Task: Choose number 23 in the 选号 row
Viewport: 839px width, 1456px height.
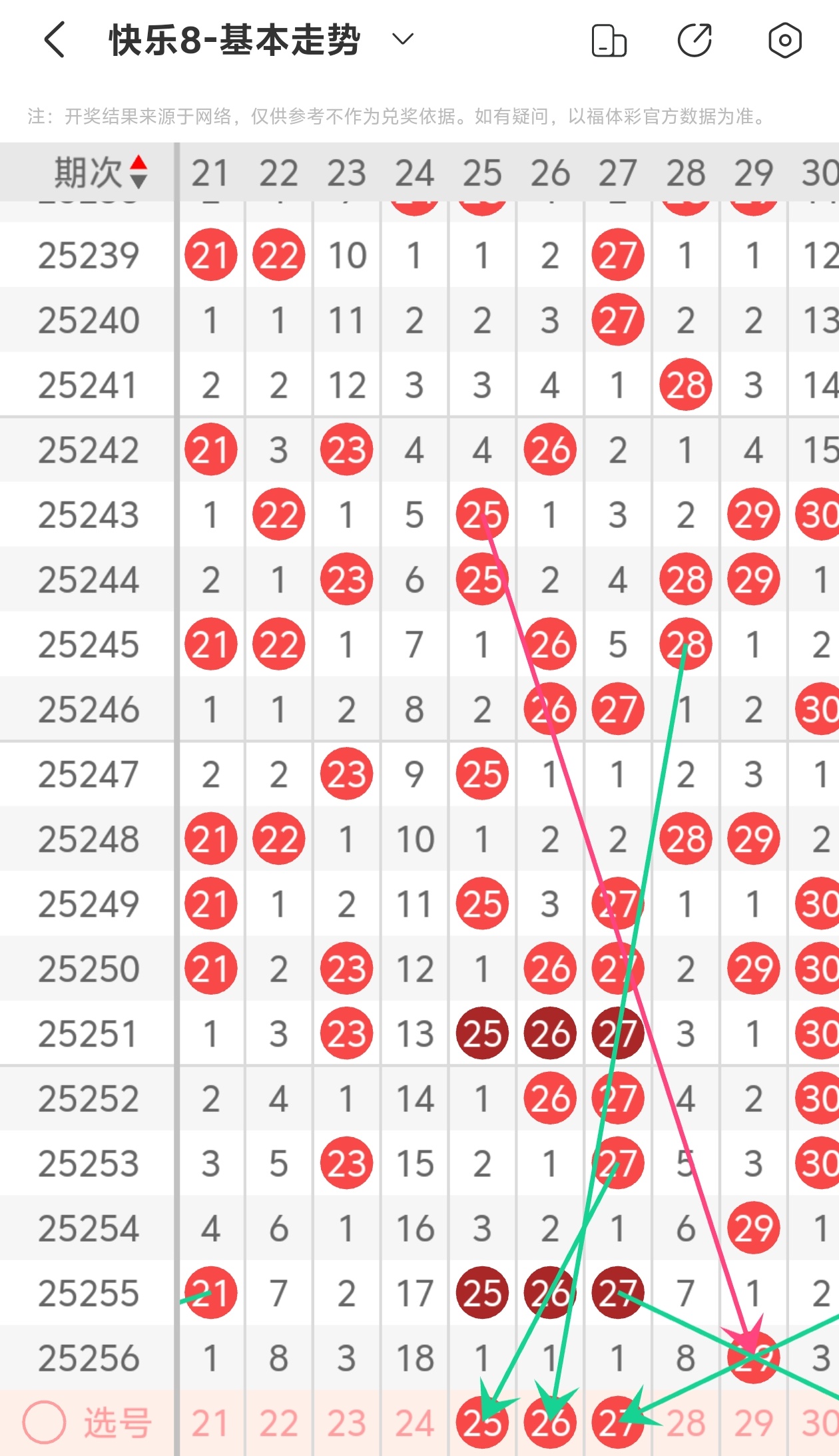Action: 346,1423
